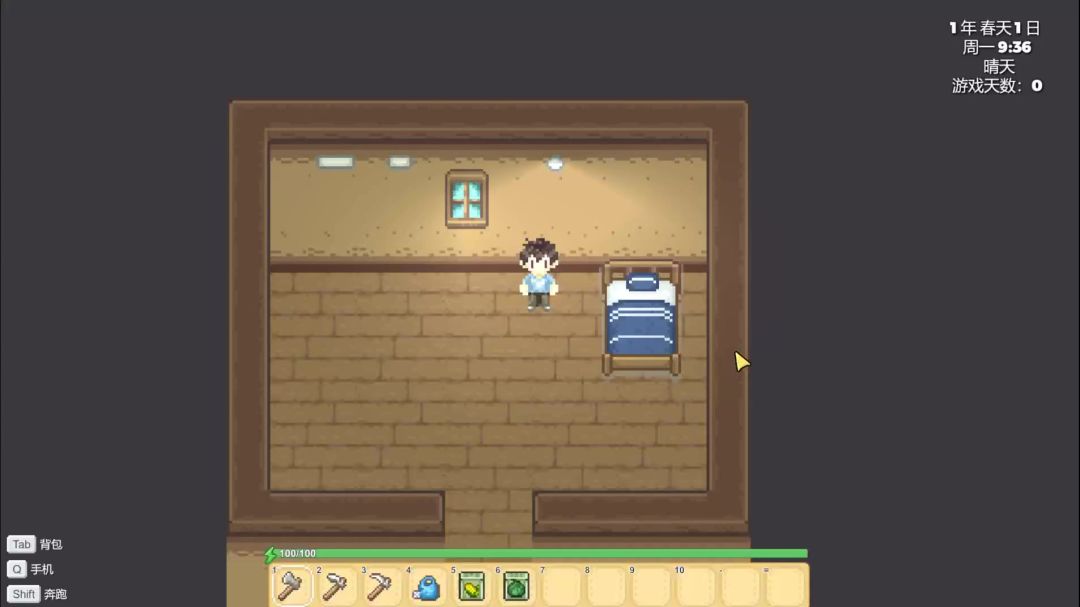Select the cabbage seed packet in slot 6
1080x607 pixels.
coord(516,587)
